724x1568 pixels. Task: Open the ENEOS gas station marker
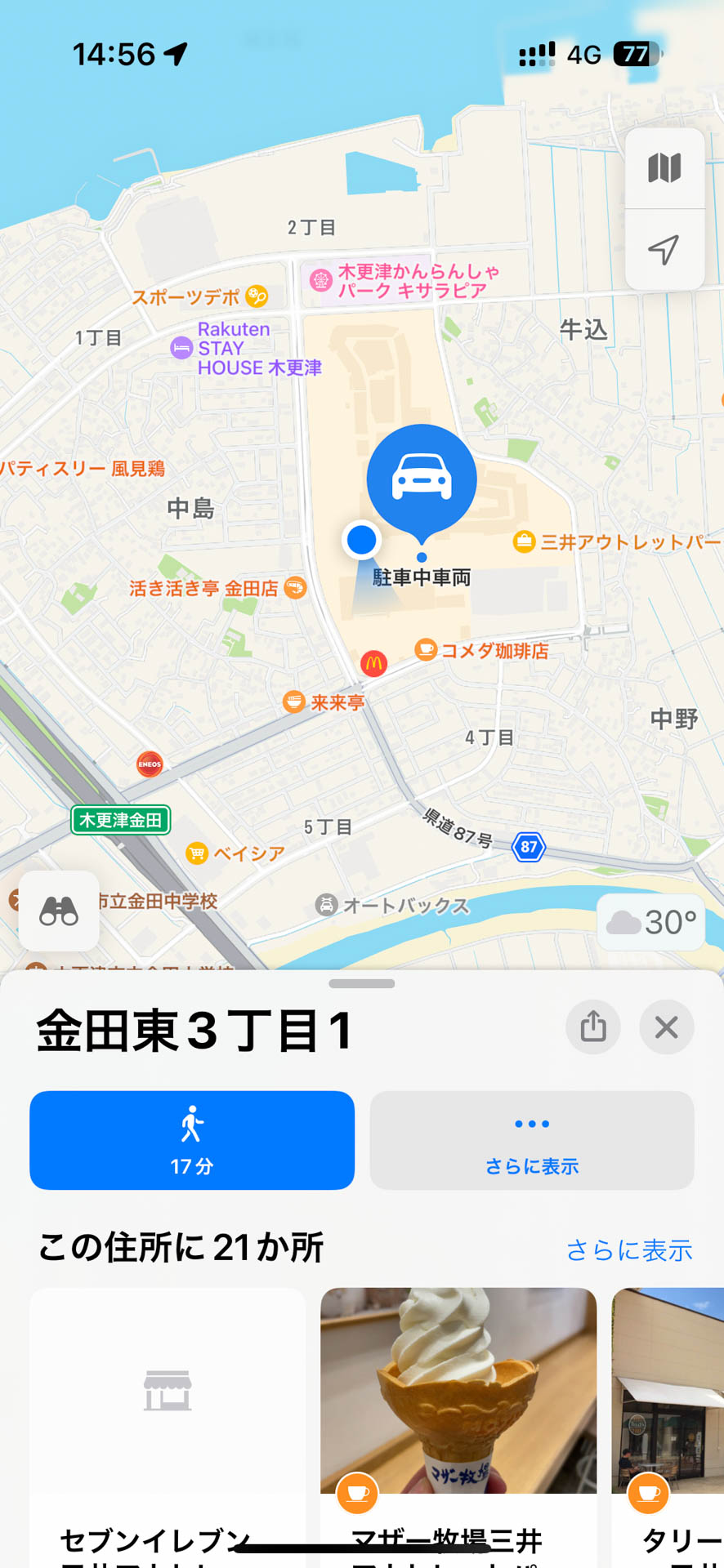[x=149, y=764]
